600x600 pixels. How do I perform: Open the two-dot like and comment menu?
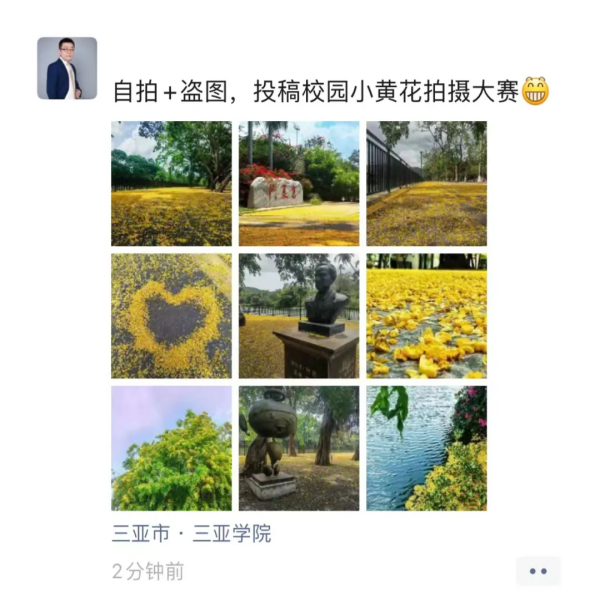click(538, 571)
